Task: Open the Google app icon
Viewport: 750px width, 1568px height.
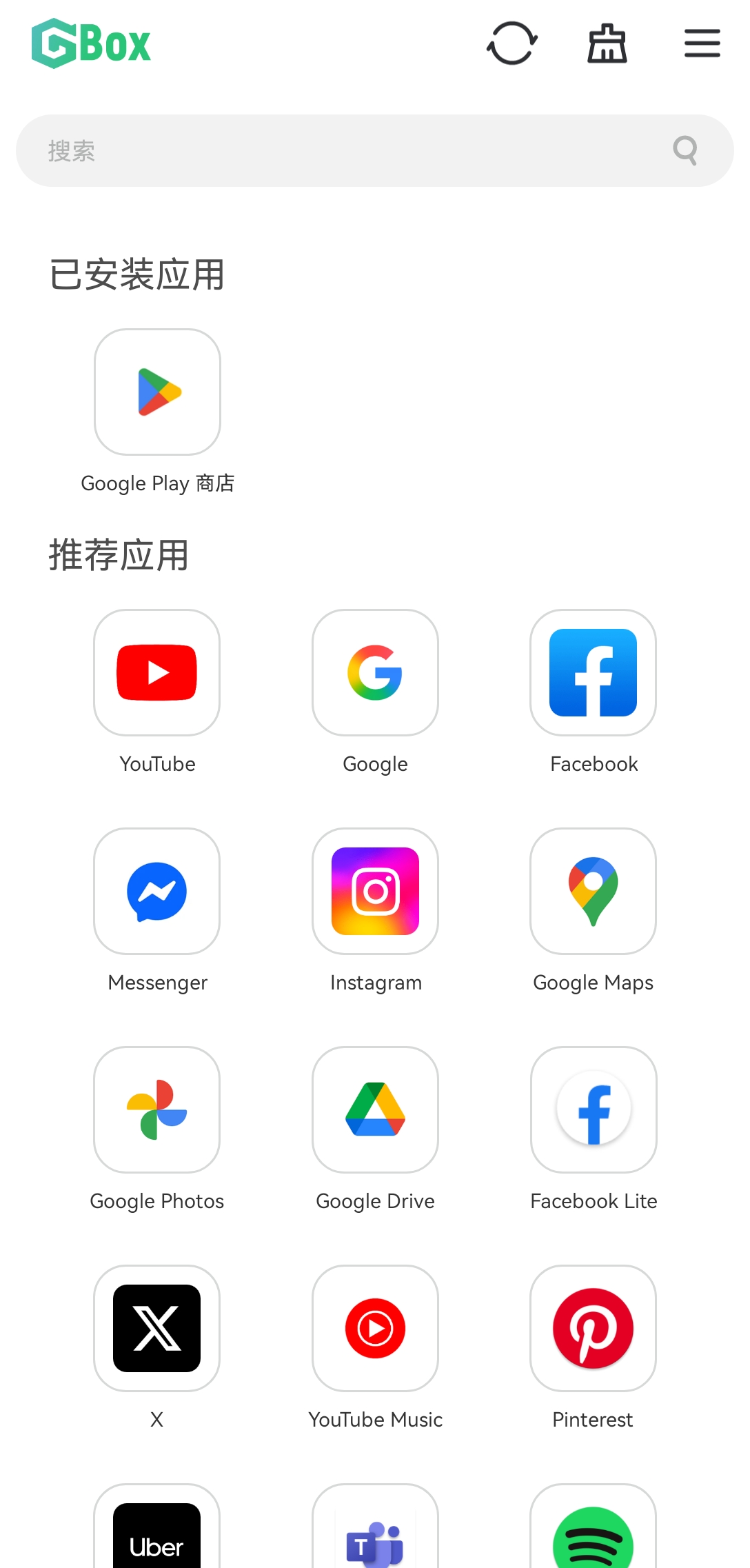Action: [x=375, y=672]
